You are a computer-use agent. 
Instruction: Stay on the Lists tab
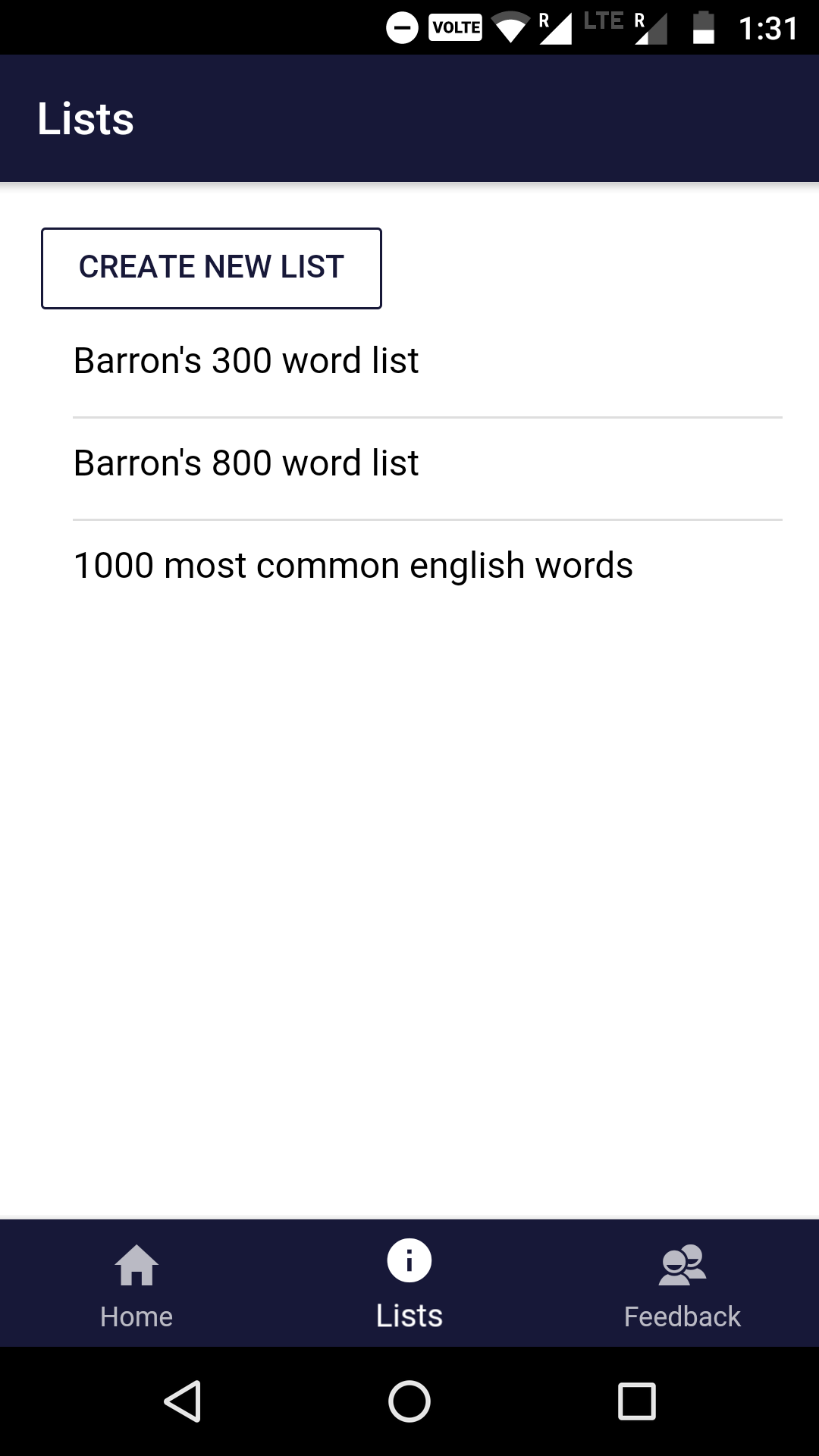[408, 1285]
